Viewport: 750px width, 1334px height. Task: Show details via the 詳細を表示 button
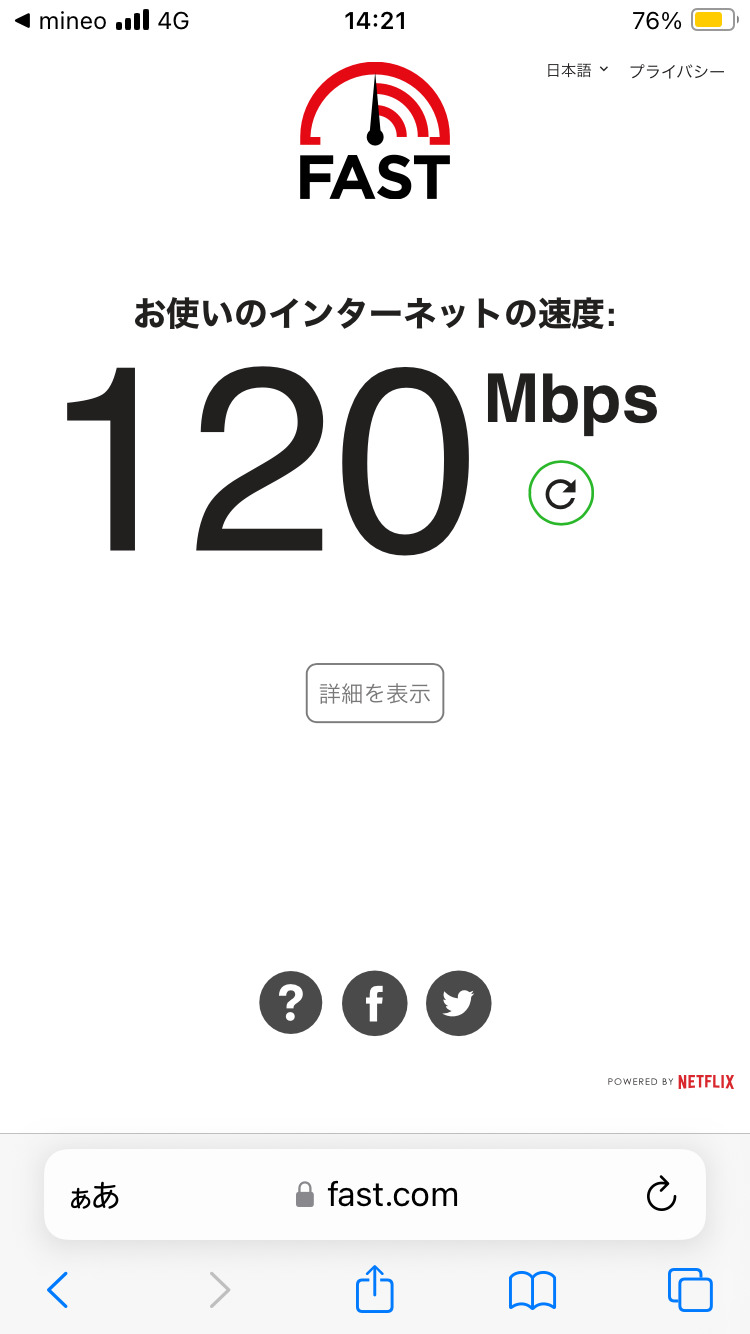(x=375, y=693)
